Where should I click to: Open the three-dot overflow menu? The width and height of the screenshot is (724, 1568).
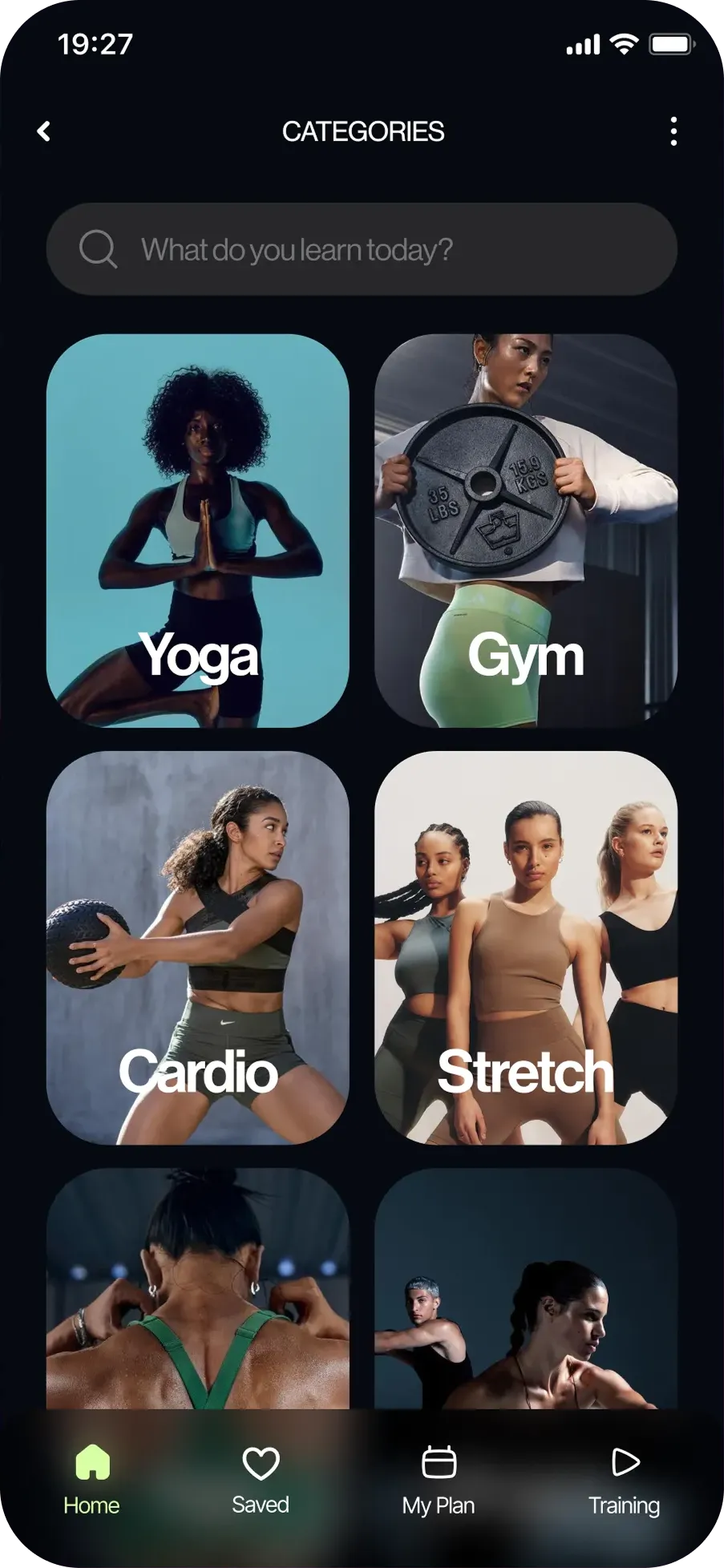(673, 131)
